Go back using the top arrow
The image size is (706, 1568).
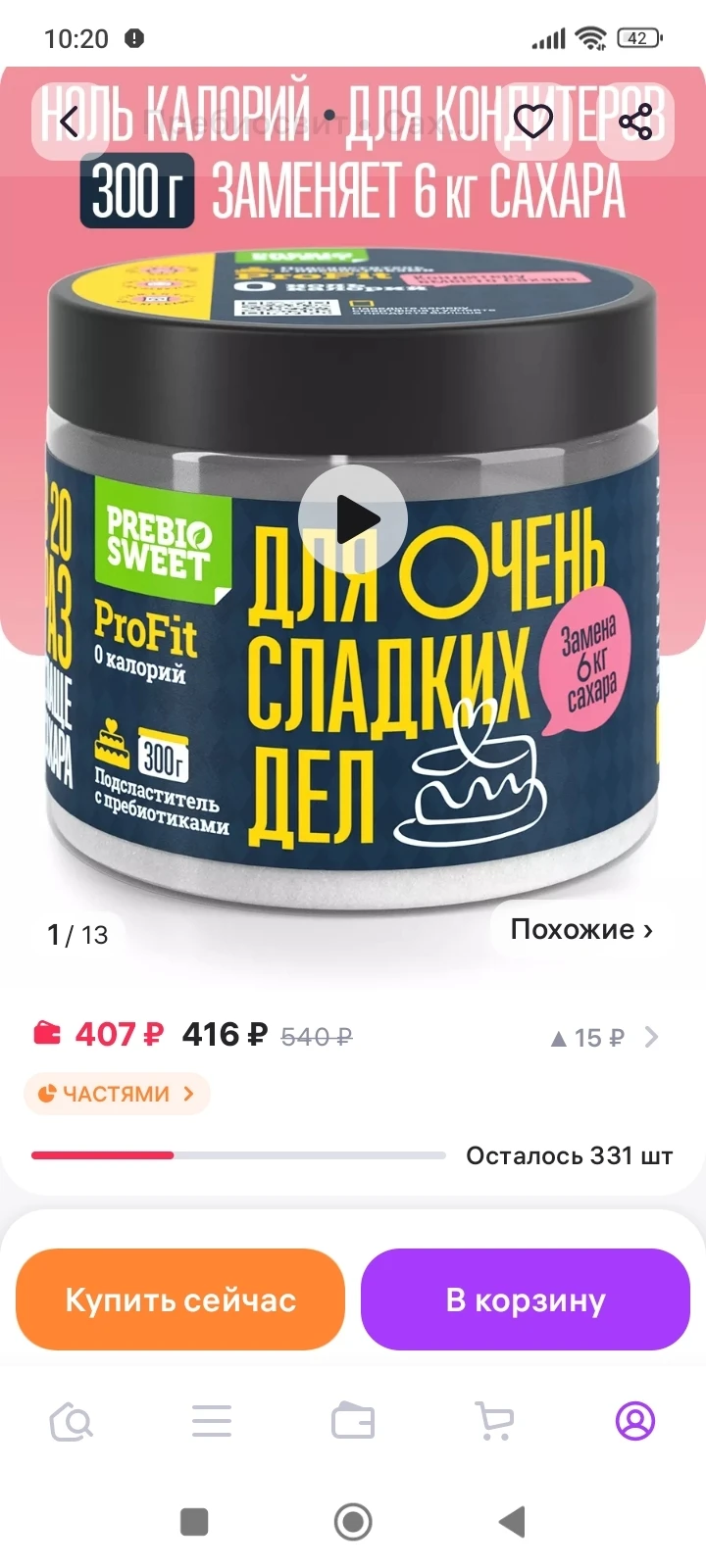pyautogui.click(x=69, y=122)
